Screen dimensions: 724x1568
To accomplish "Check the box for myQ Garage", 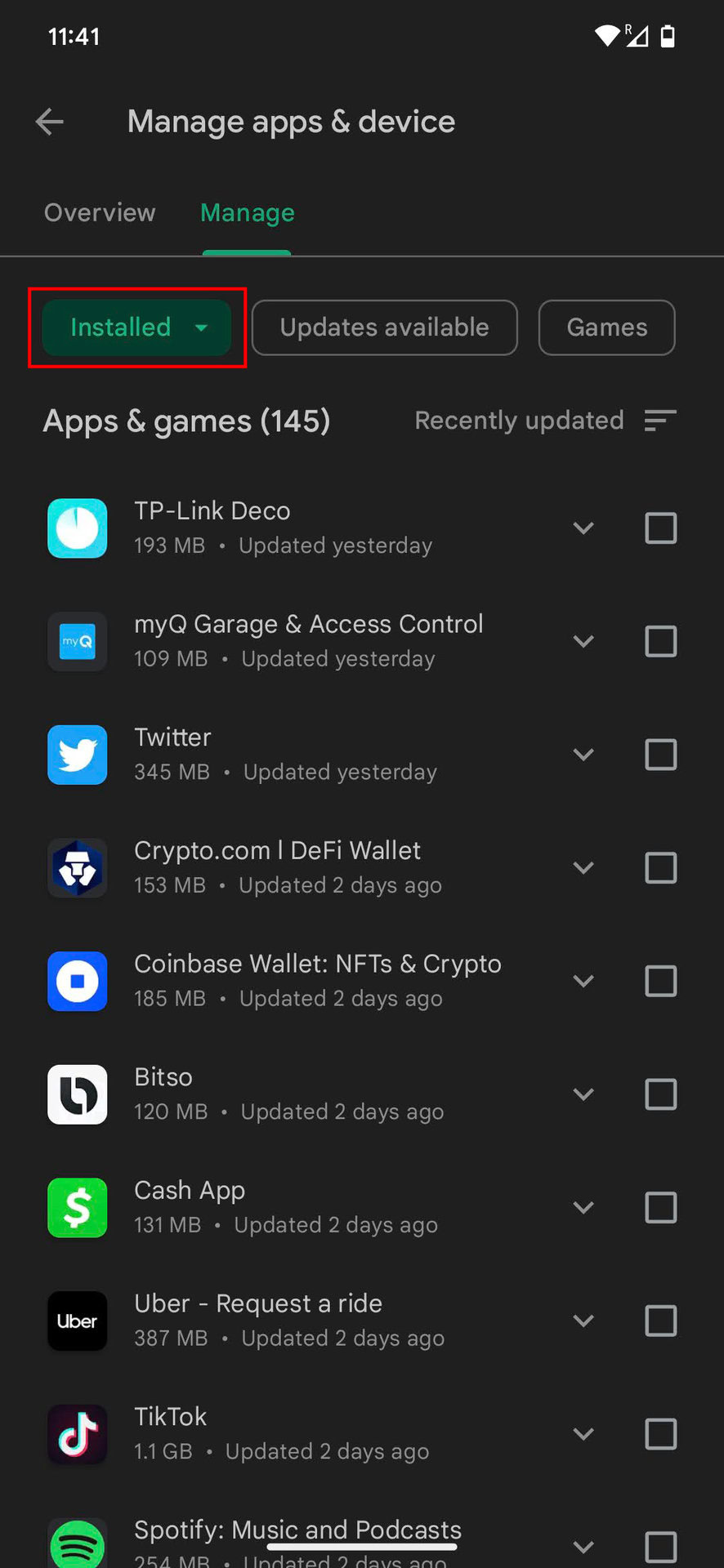I will (660, 642).
